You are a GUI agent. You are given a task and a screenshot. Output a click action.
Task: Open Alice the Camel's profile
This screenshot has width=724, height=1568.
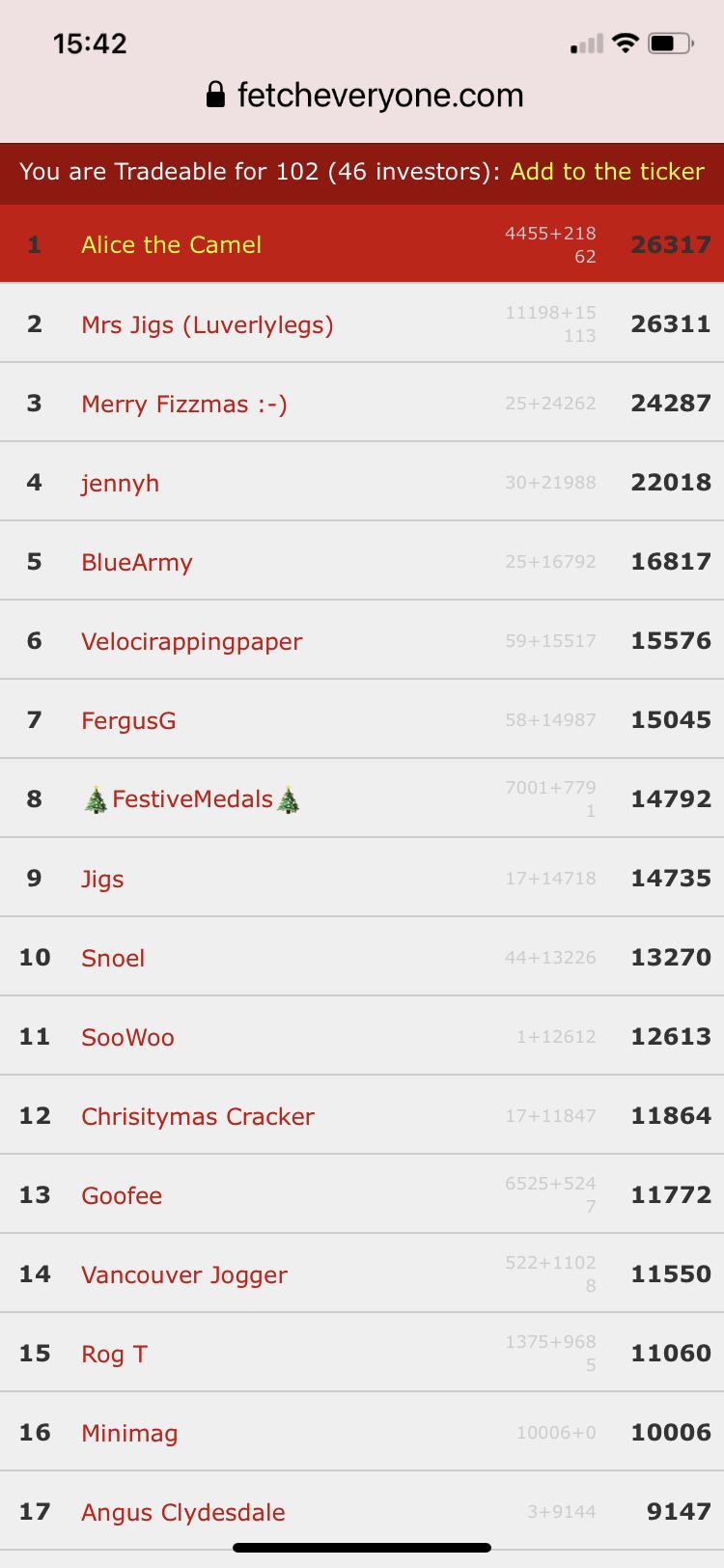click(x=171, y=245)
